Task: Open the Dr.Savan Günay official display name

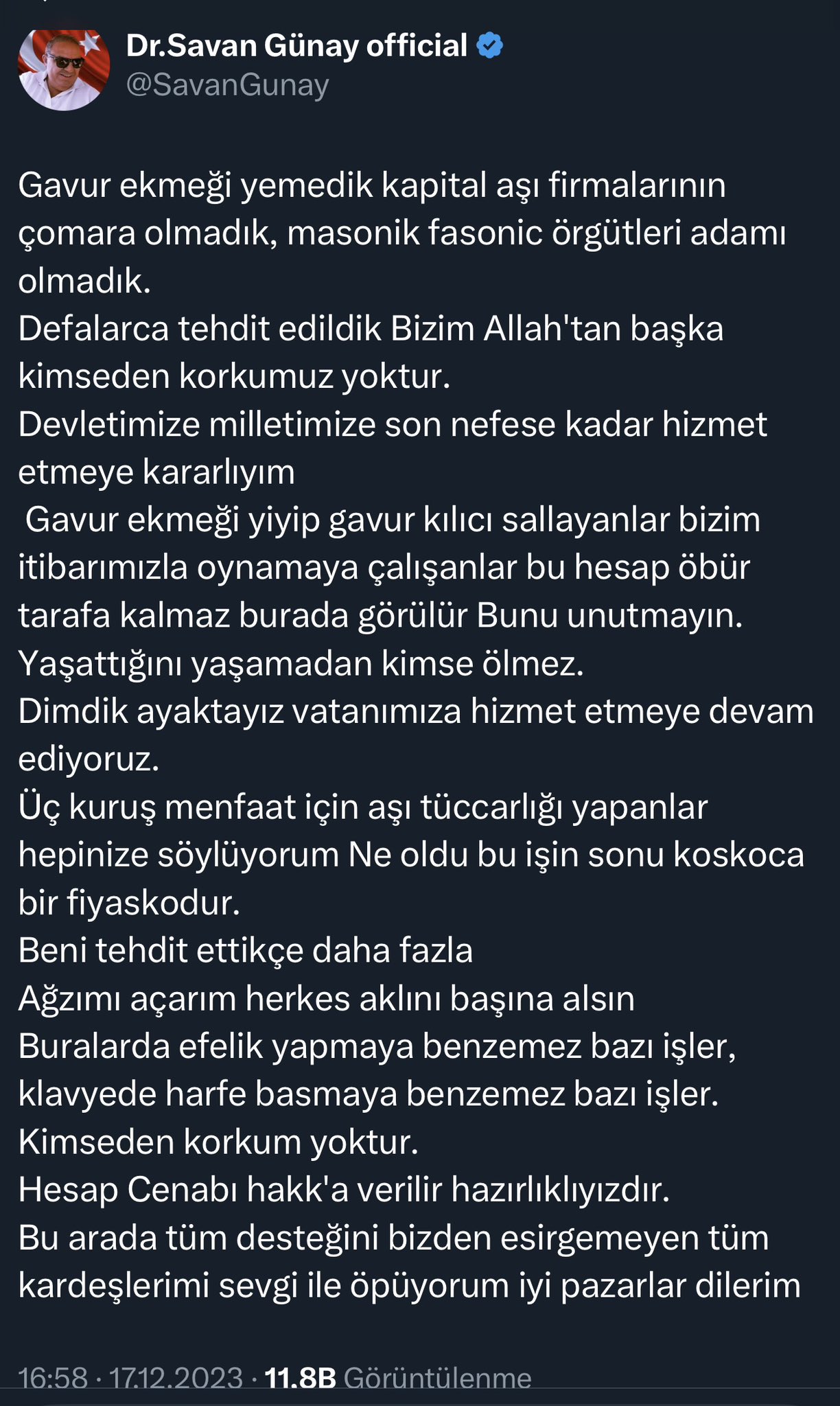Action: pos(296,46)
